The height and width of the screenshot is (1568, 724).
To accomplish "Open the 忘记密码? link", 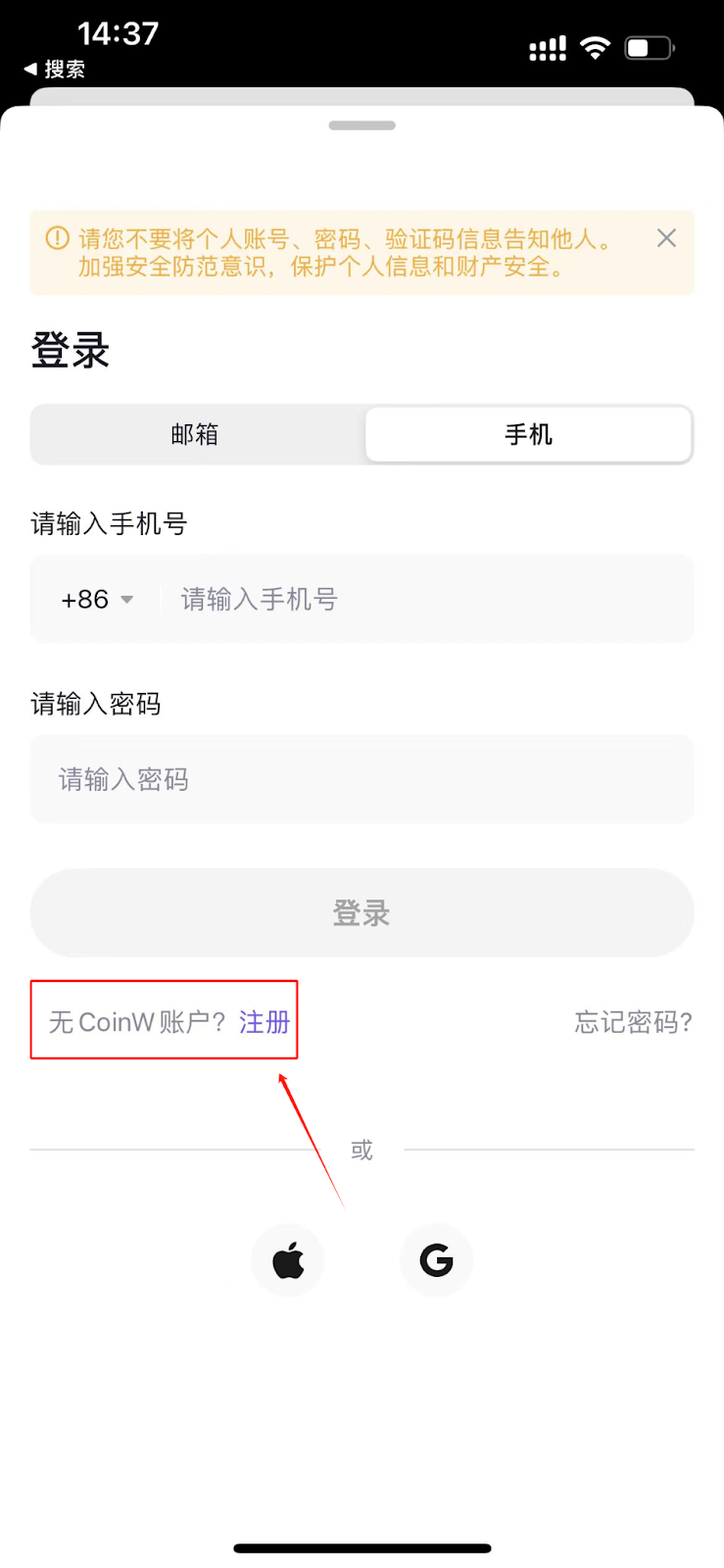I will click(633, 1022).
